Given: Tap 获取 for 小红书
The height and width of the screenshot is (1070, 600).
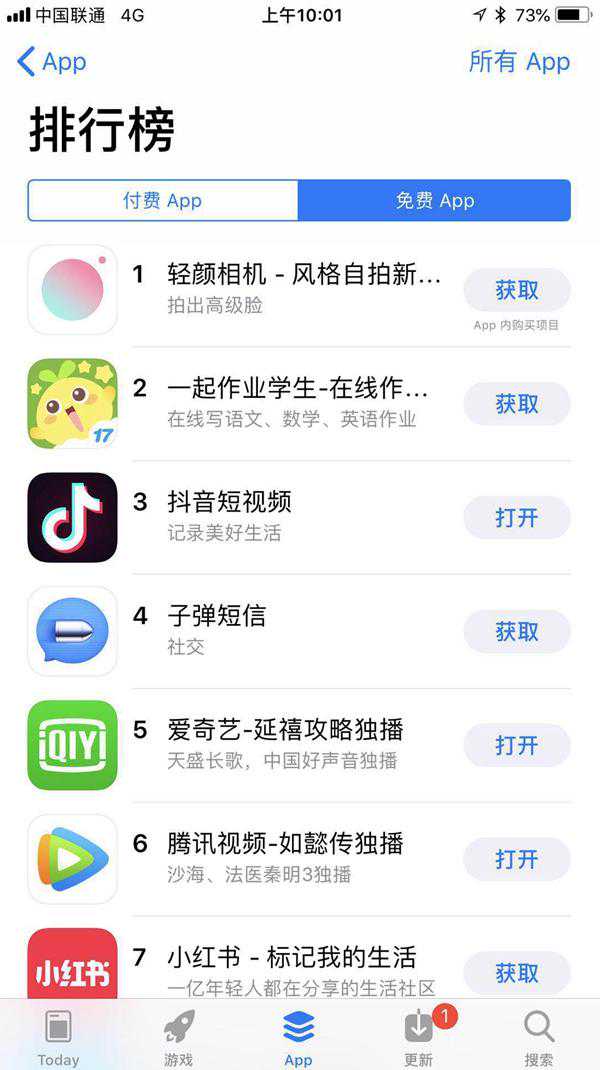Looking at the screenshot, I should click(x=516, y=972).
